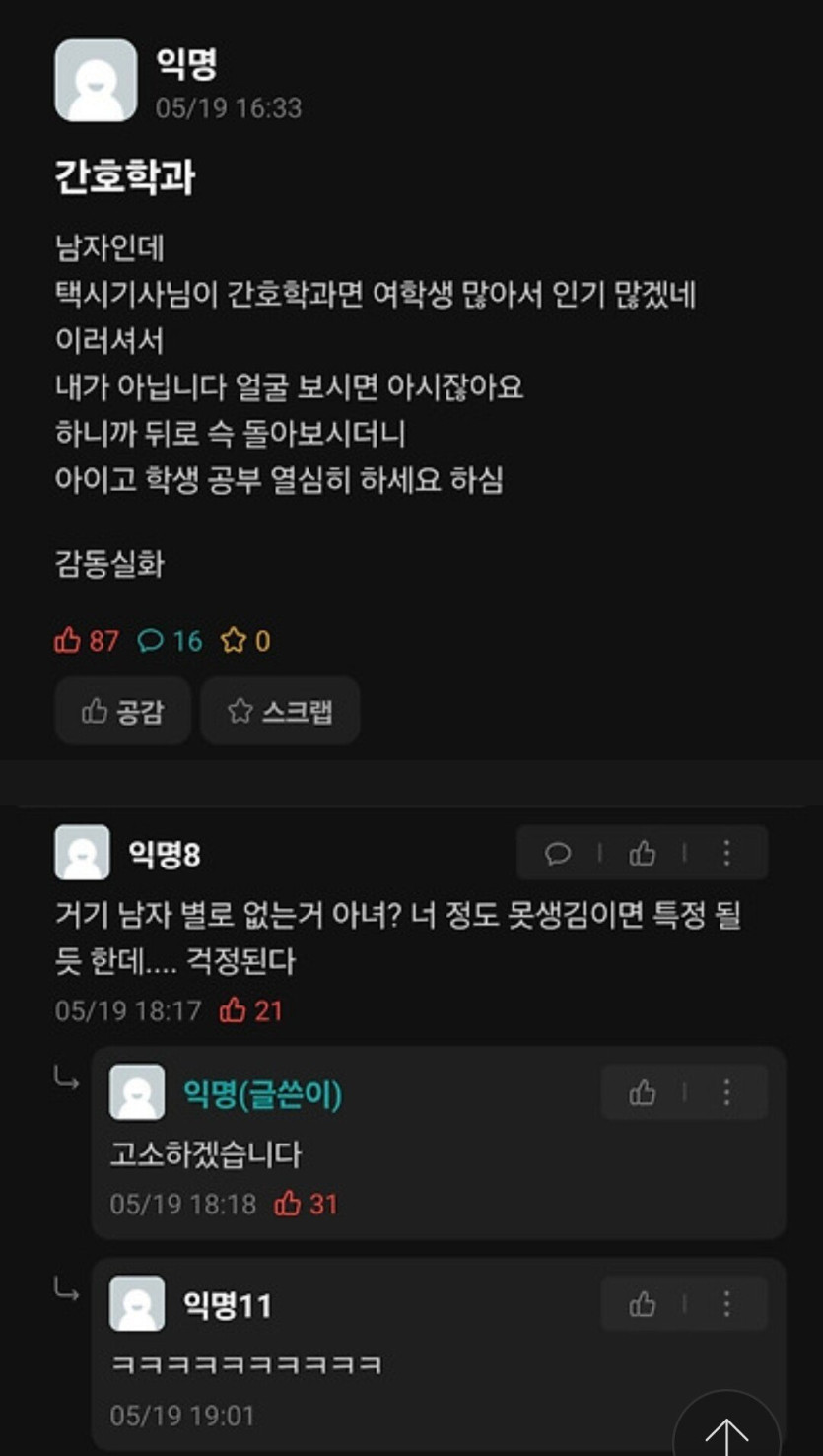The height and width of the screenshot is (1456, 823).
Task: Like 익명11's reply
Action: [643, 1305]
